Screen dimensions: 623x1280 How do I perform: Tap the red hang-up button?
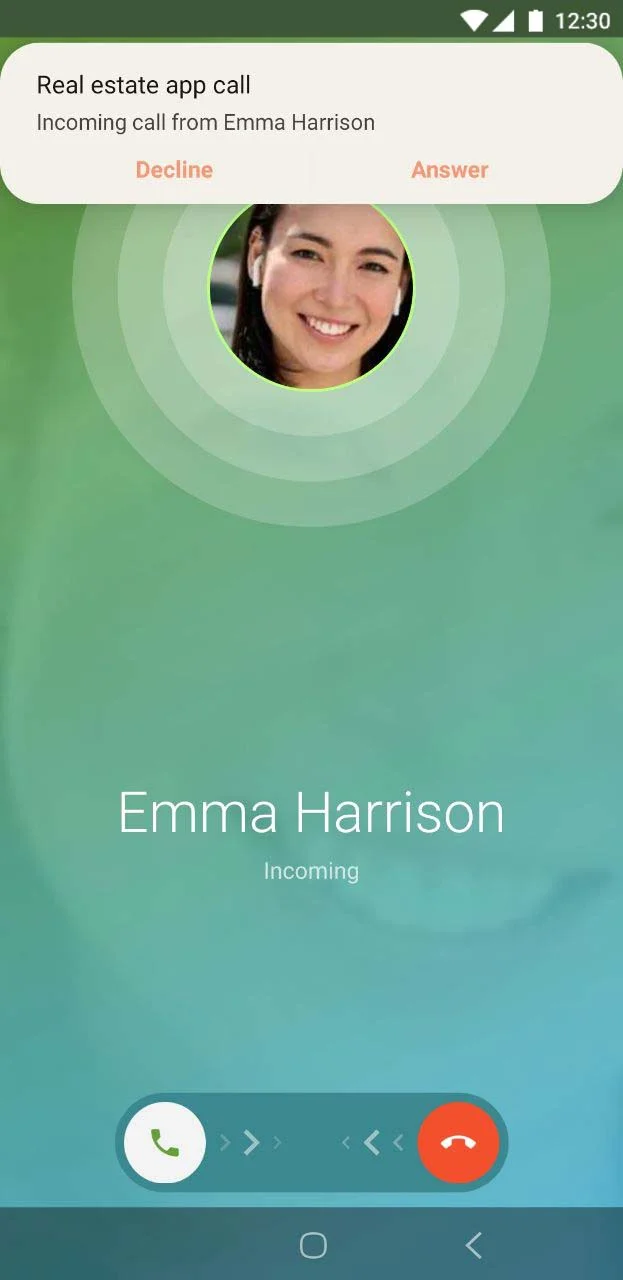tap(458, 1142)
